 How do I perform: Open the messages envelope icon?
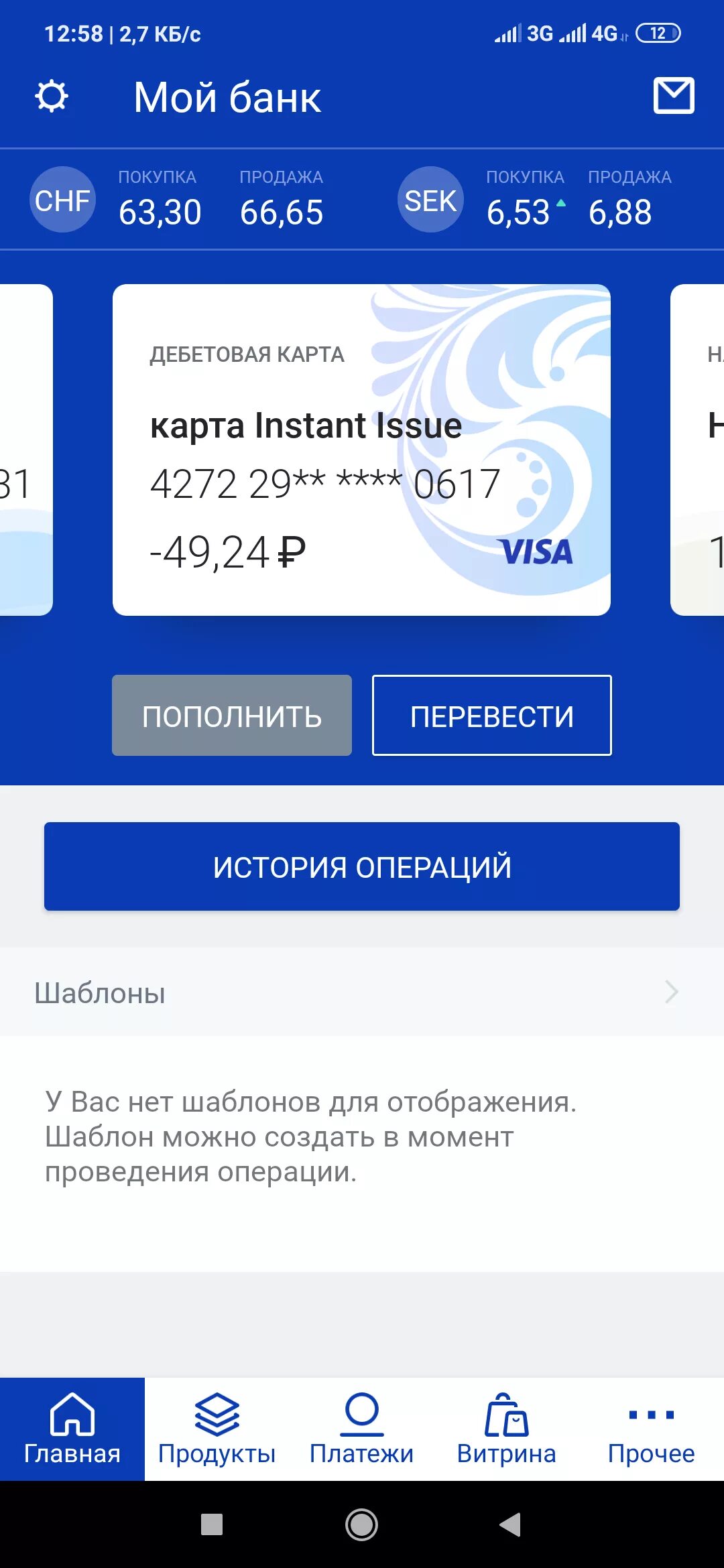pos(674,96)
